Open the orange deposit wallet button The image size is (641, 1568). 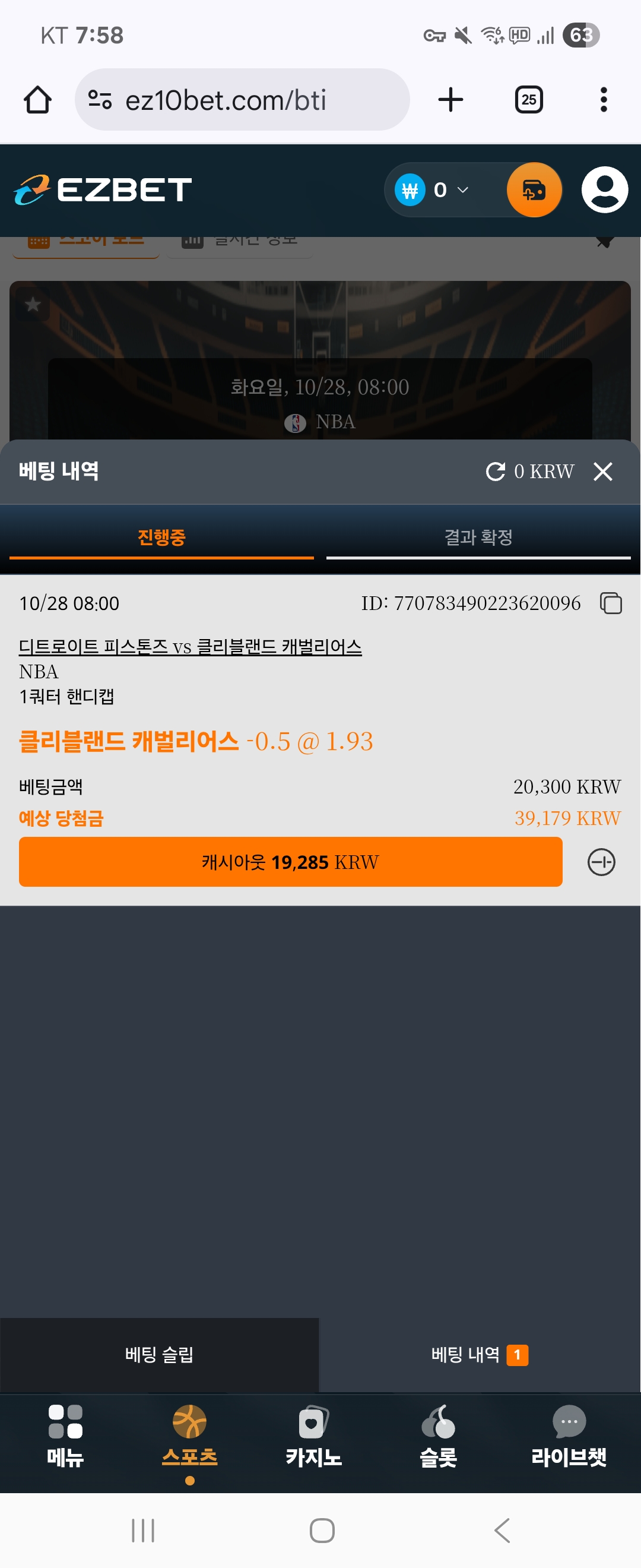[534, 190]
